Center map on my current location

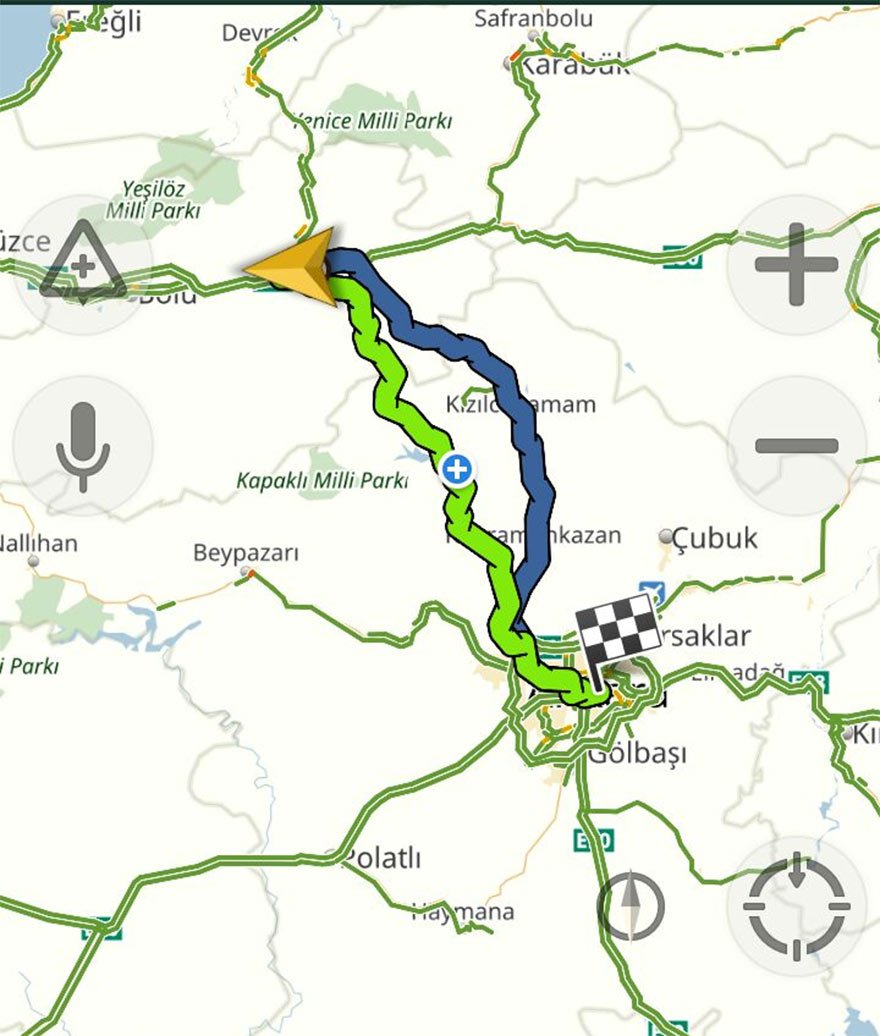coord(796,906)
